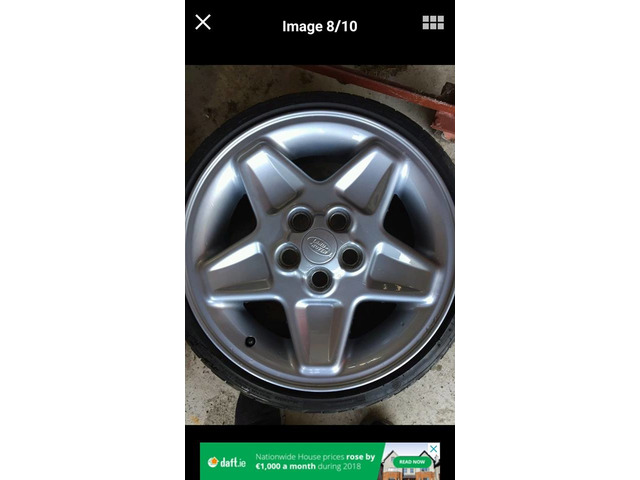640x480 pixels.
Task: Dismiss the daft.ie ad banner
Action: [434, 449]
